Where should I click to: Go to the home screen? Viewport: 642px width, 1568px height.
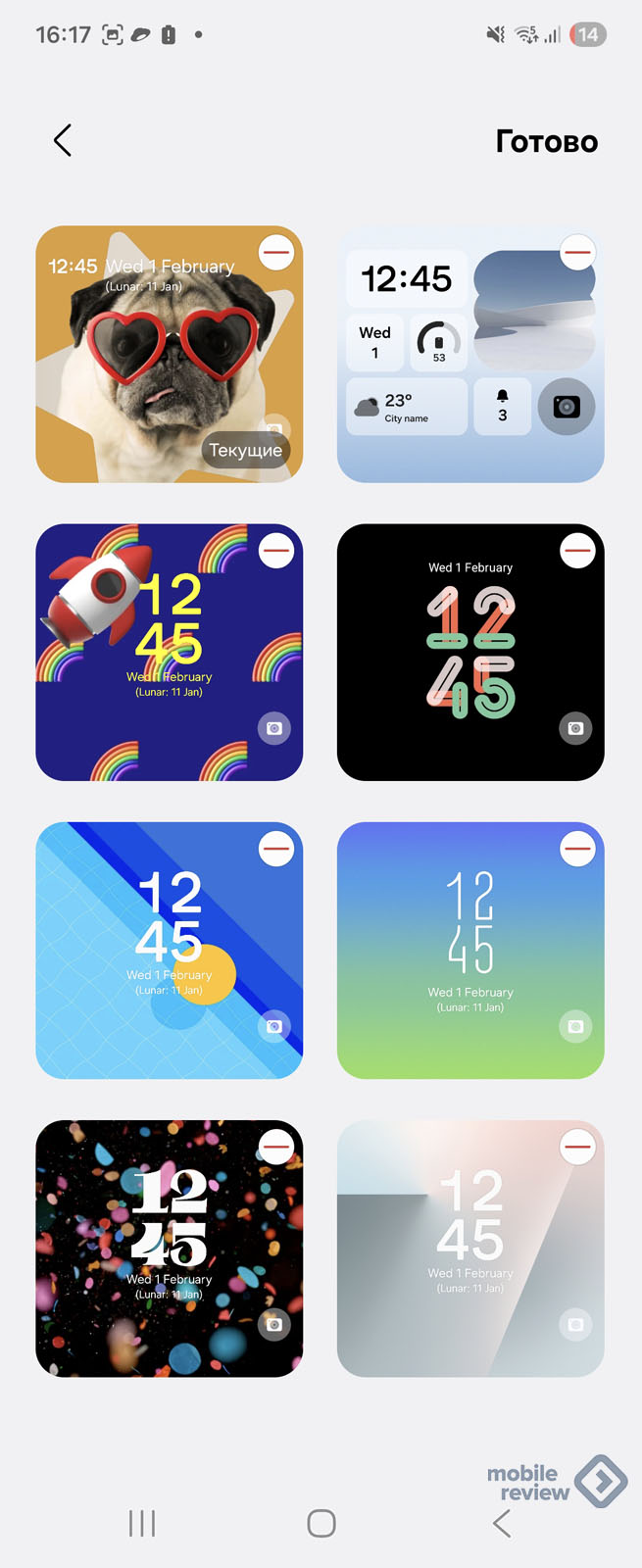pos(321,1523)
